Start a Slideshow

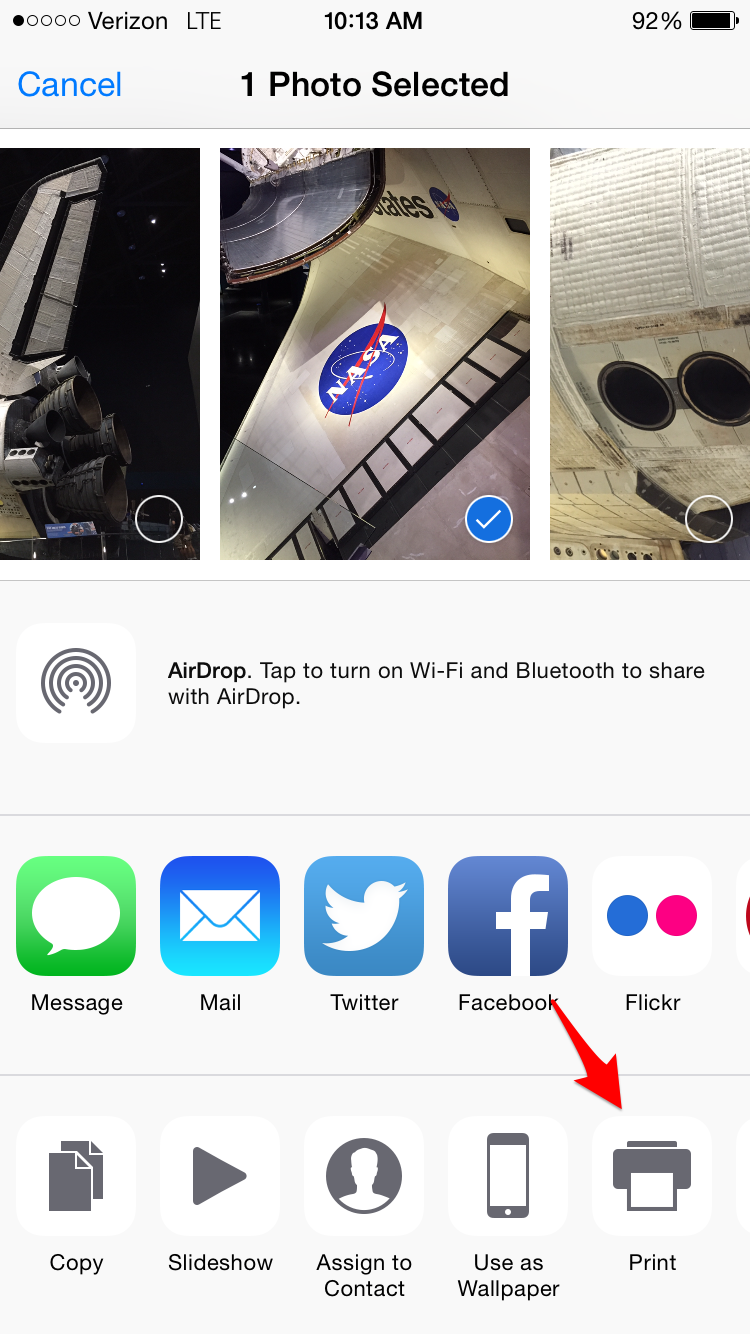[220, 1176]
